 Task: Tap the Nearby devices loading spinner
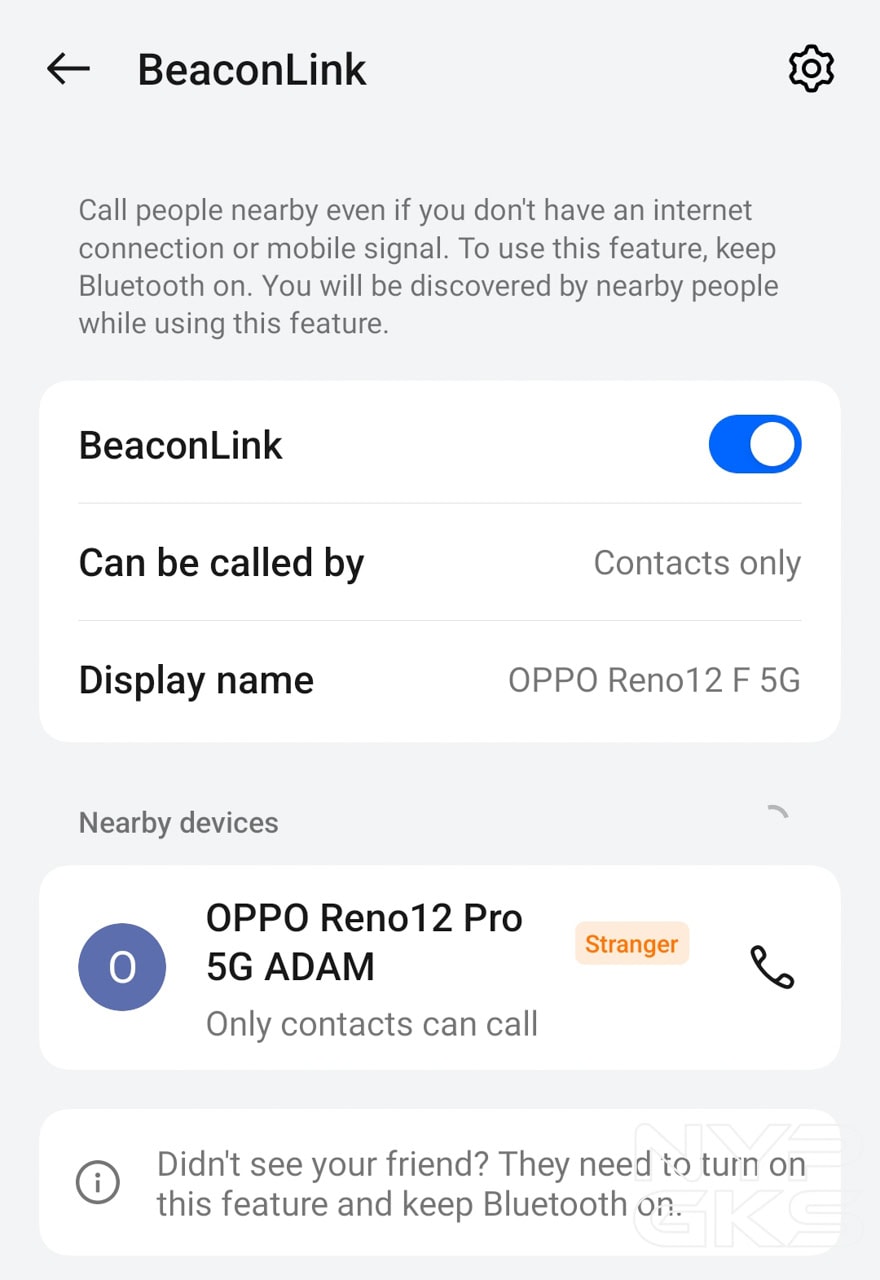click(x=779, y=814)
